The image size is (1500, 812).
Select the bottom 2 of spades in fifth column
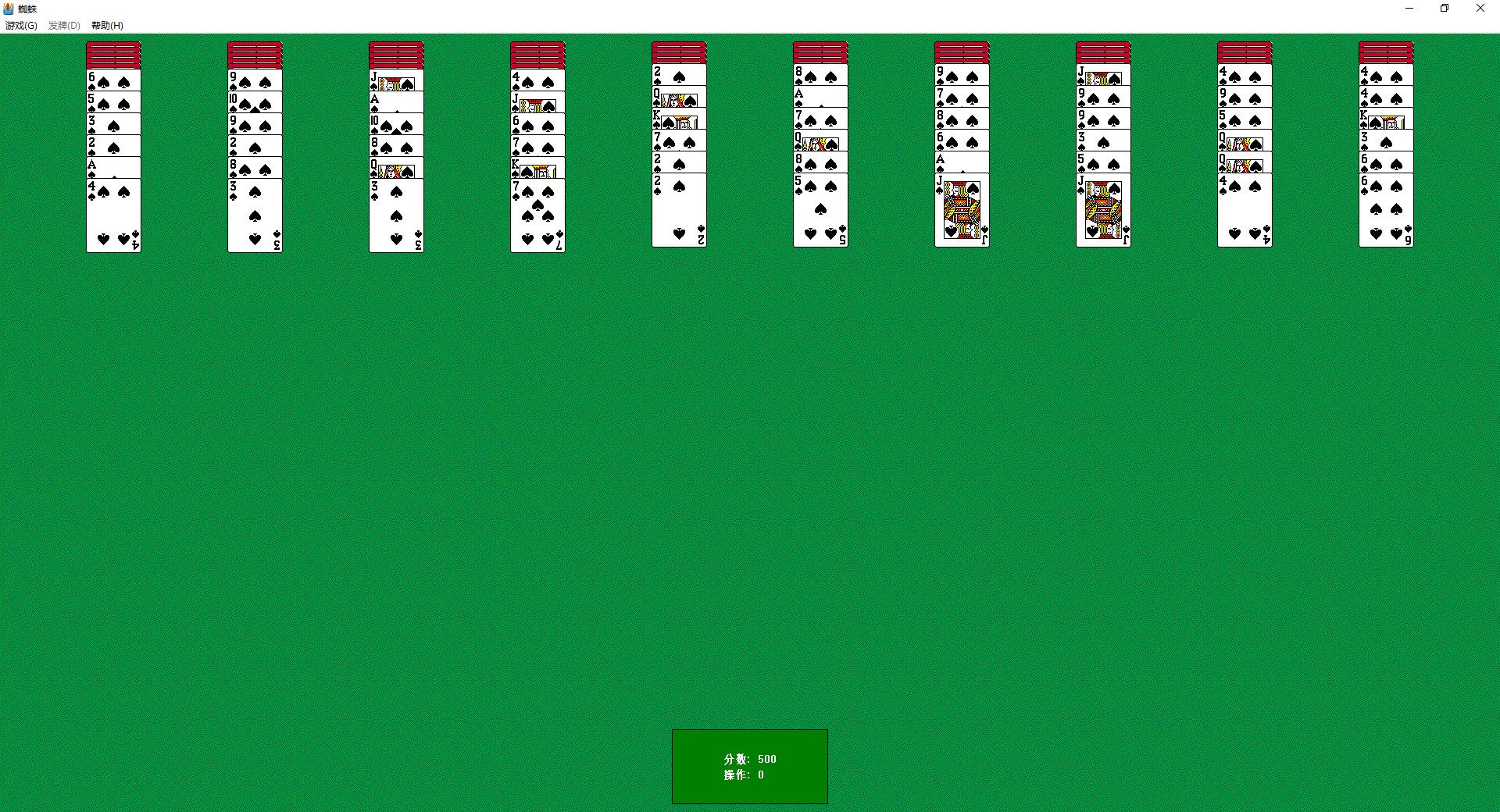click(679, 211)
